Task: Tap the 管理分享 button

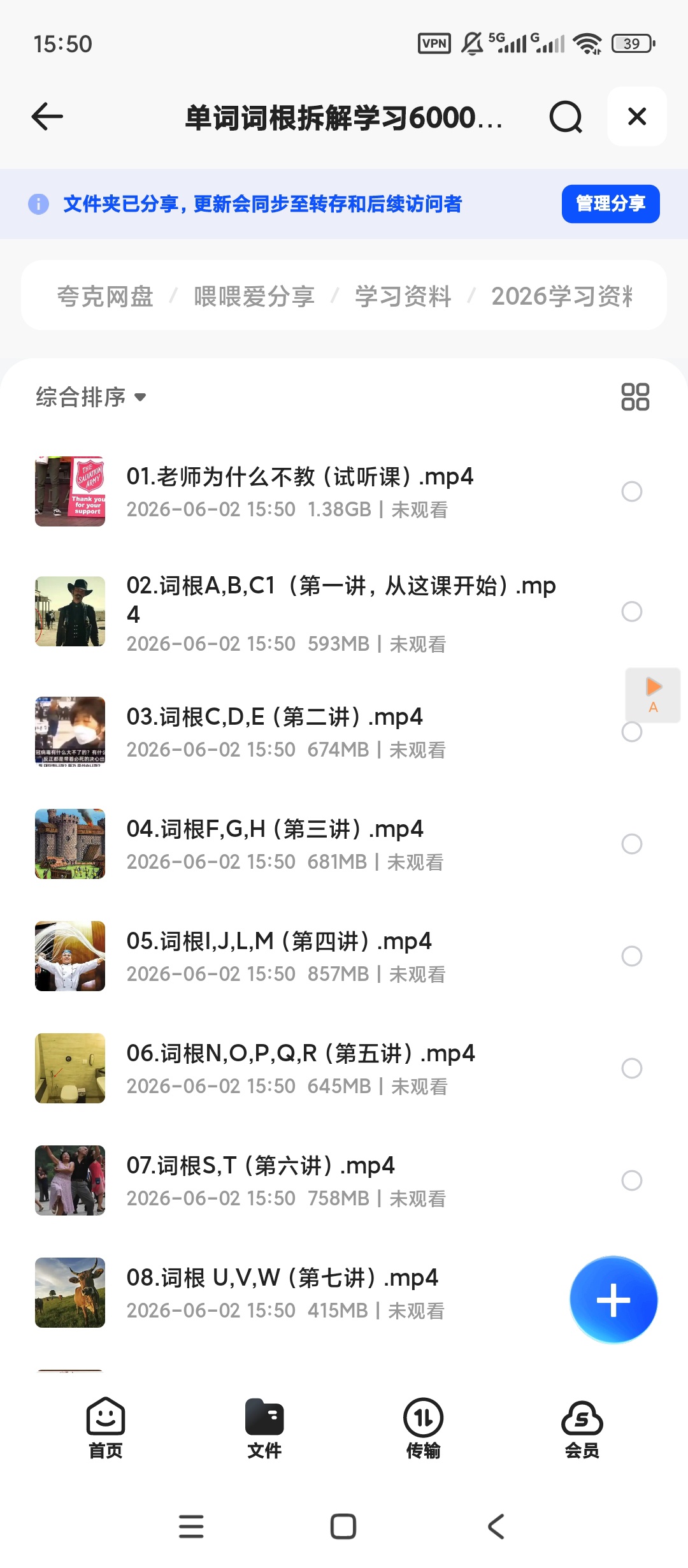Action: 610,204
